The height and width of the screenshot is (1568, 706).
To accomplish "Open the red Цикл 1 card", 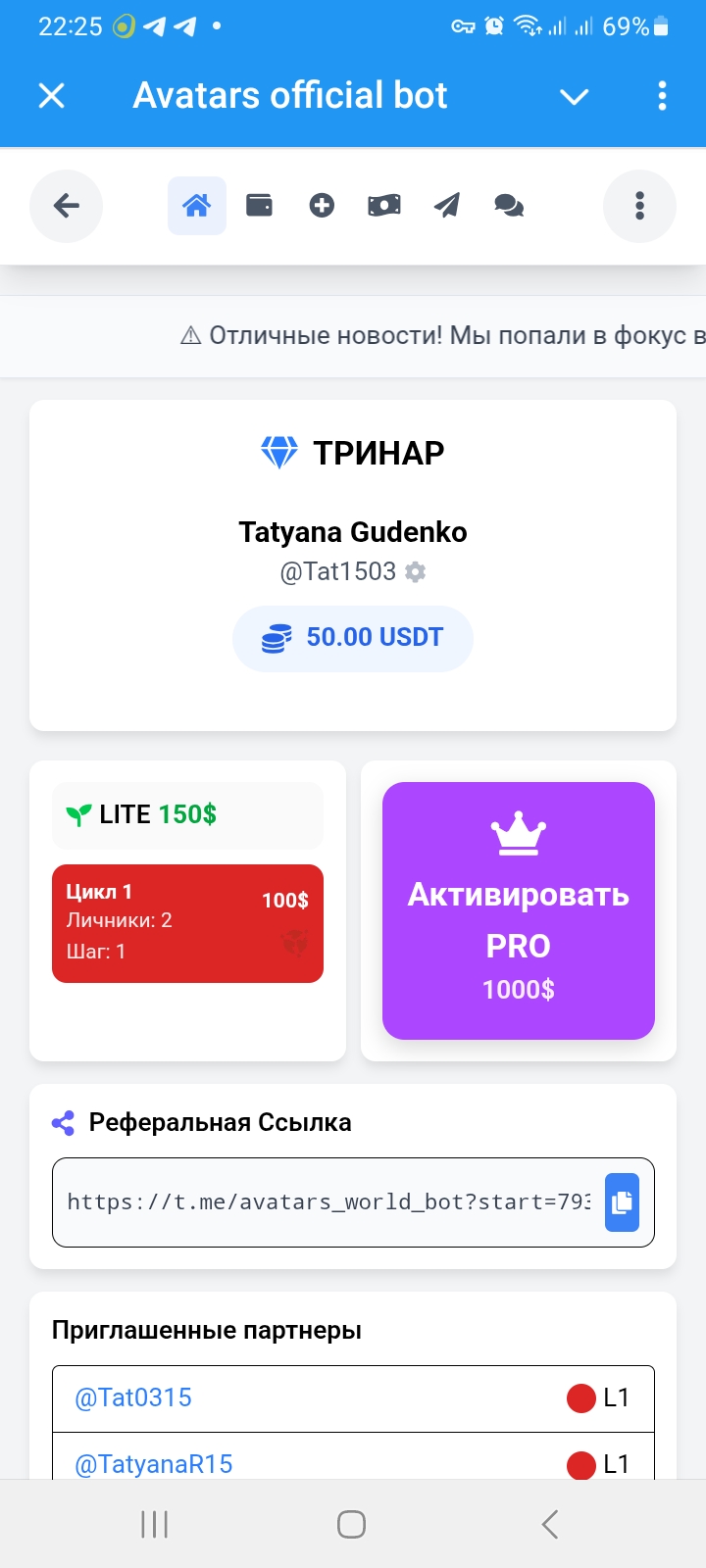I will click(187, 923).
